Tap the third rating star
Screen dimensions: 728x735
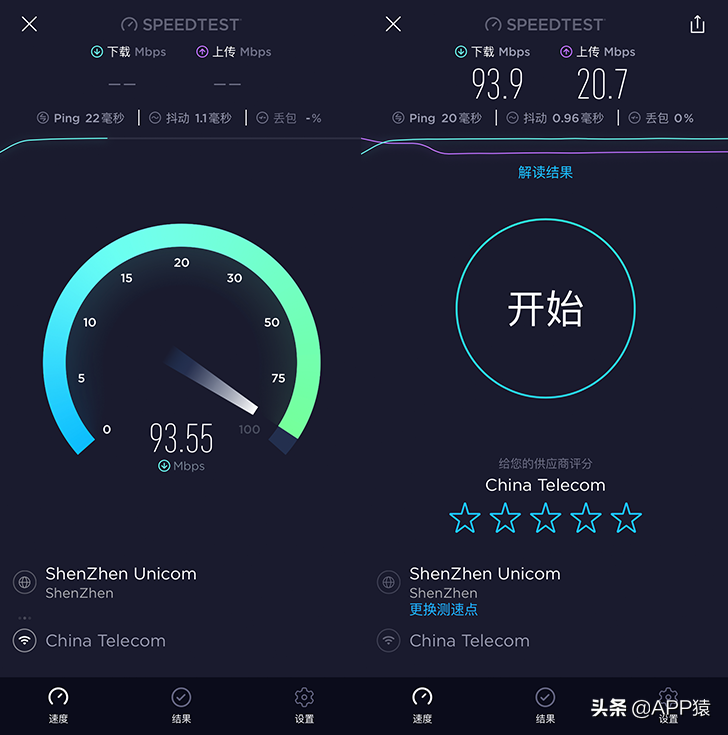tap(545, 518)
